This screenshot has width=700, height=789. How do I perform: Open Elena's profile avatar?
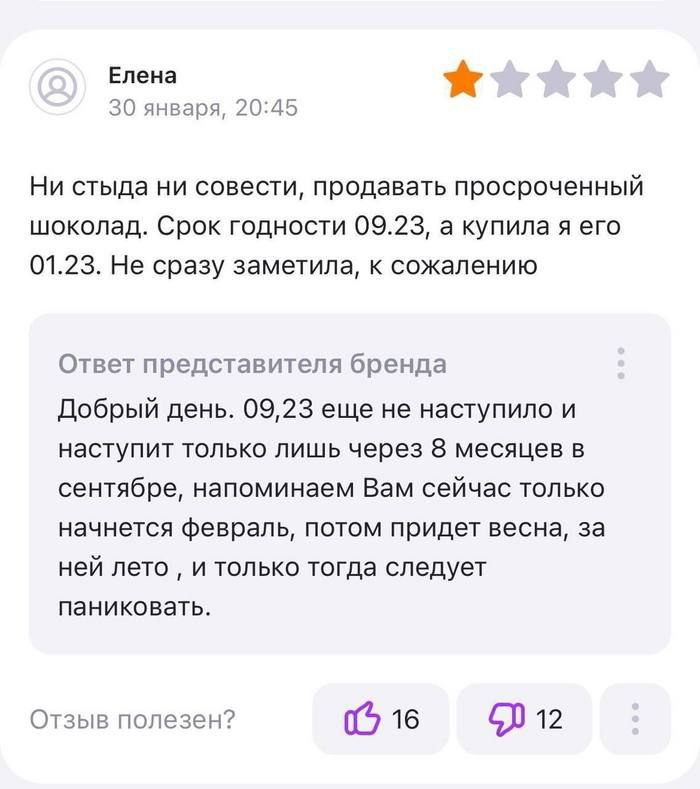point(58,89)
